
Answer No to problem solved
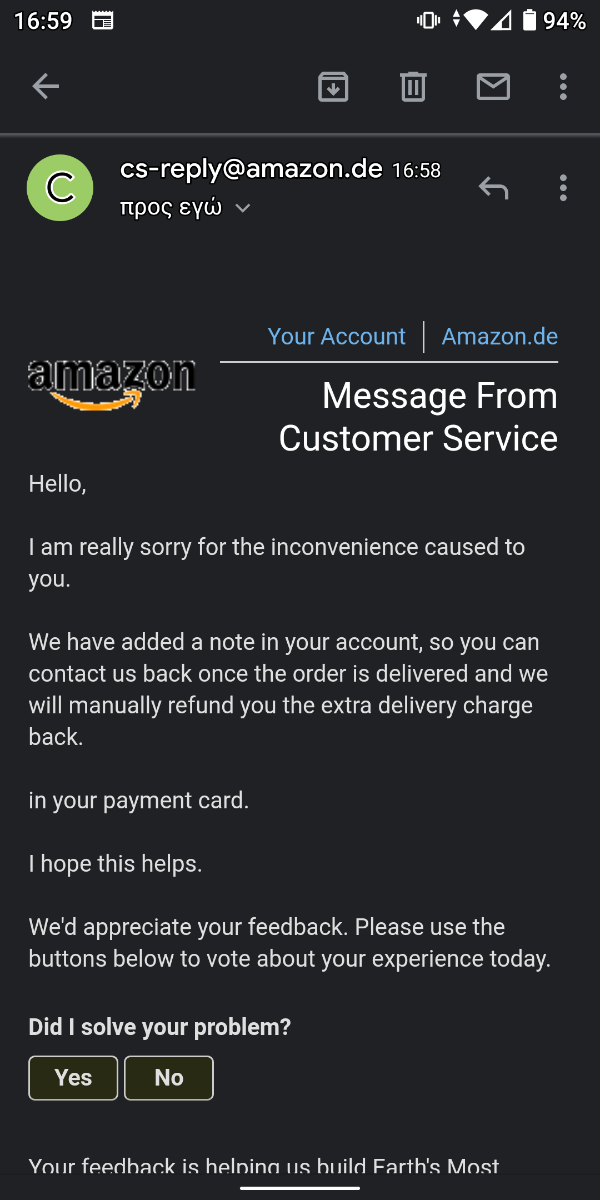coord(169,1078)
